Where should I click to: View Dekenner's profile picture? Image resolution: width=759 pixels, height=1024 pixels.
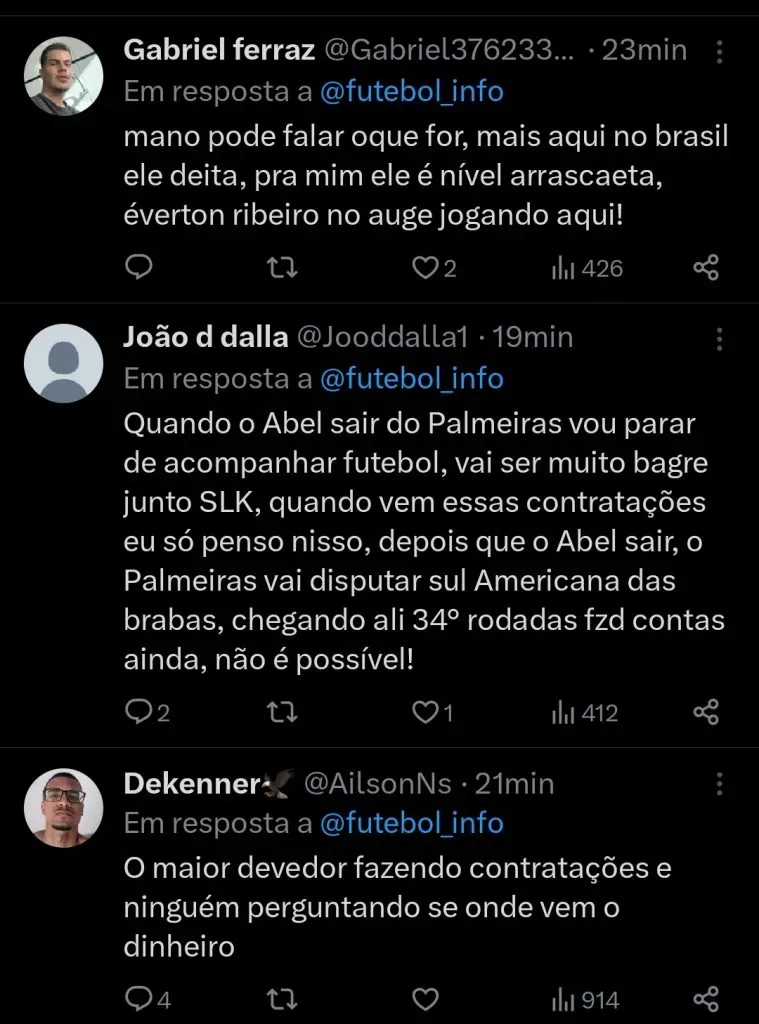point(64,808)
